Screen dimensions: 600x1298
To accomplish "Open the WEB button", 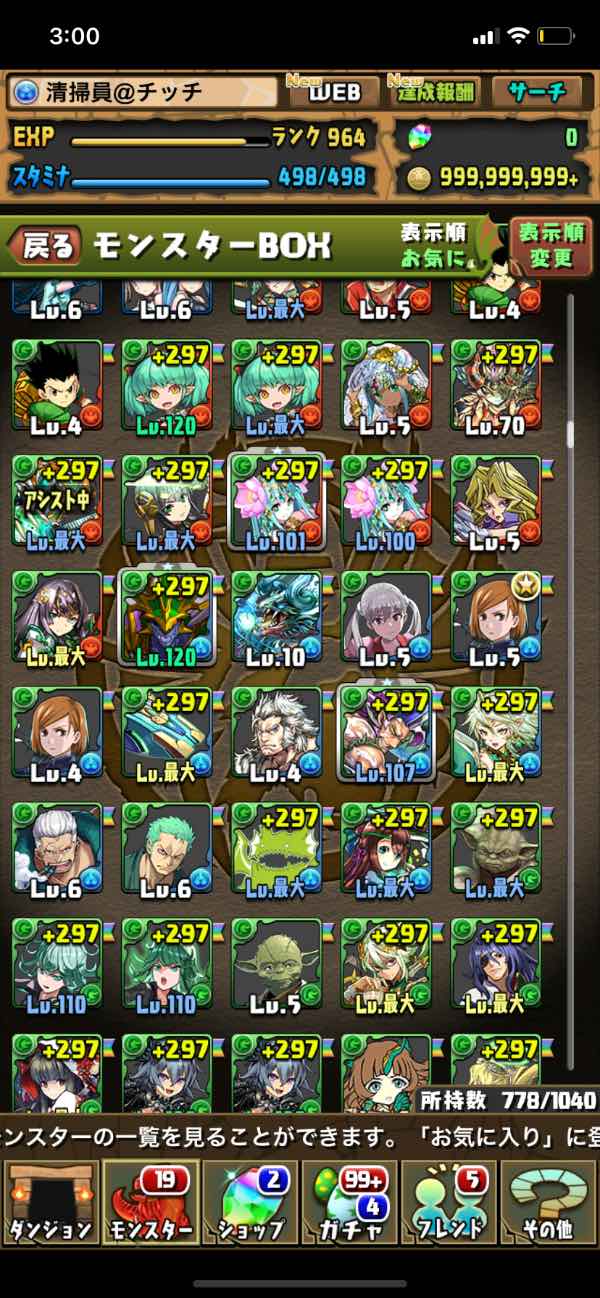I will pos(333,93).
